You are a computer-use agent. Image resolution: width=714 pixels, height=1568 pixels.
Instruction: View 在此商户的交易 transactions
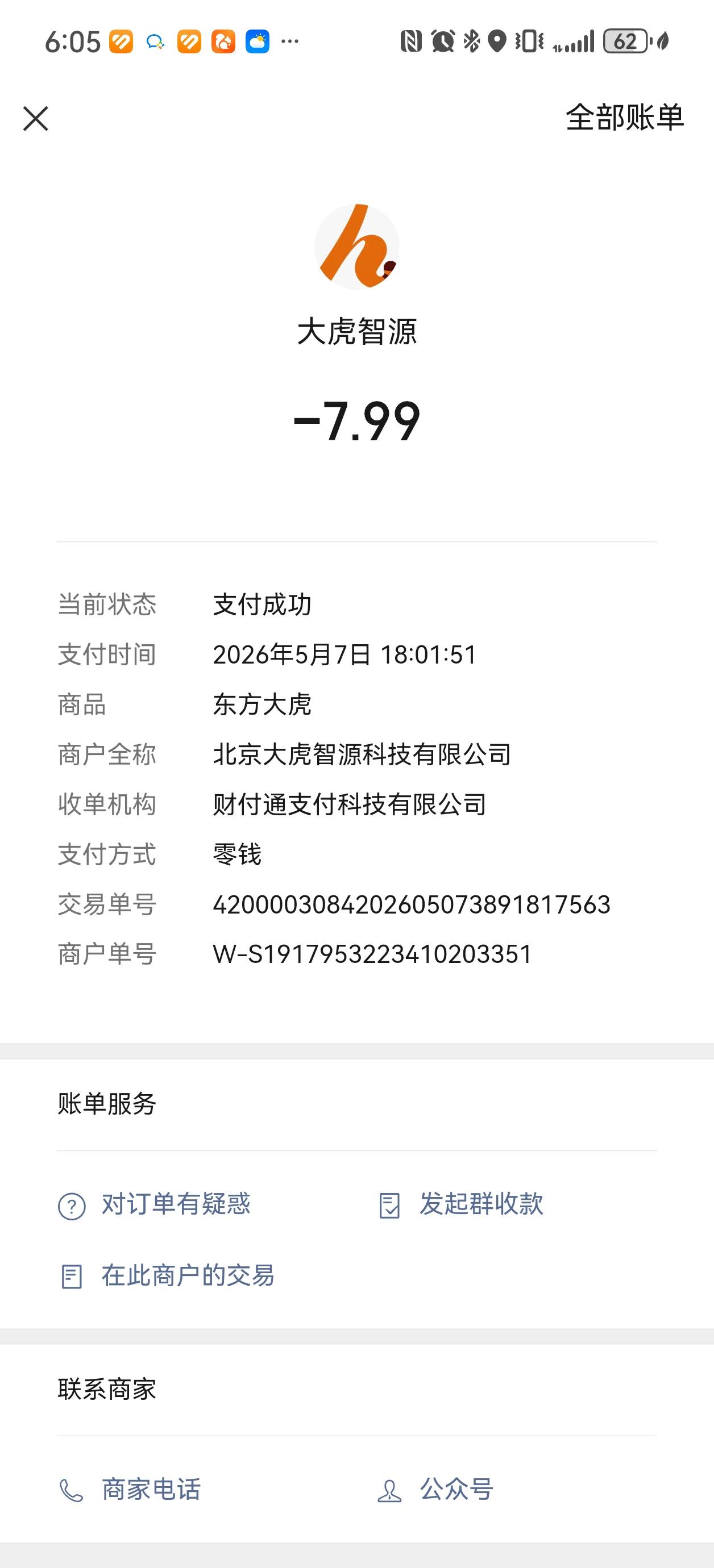click(167, 1276)
